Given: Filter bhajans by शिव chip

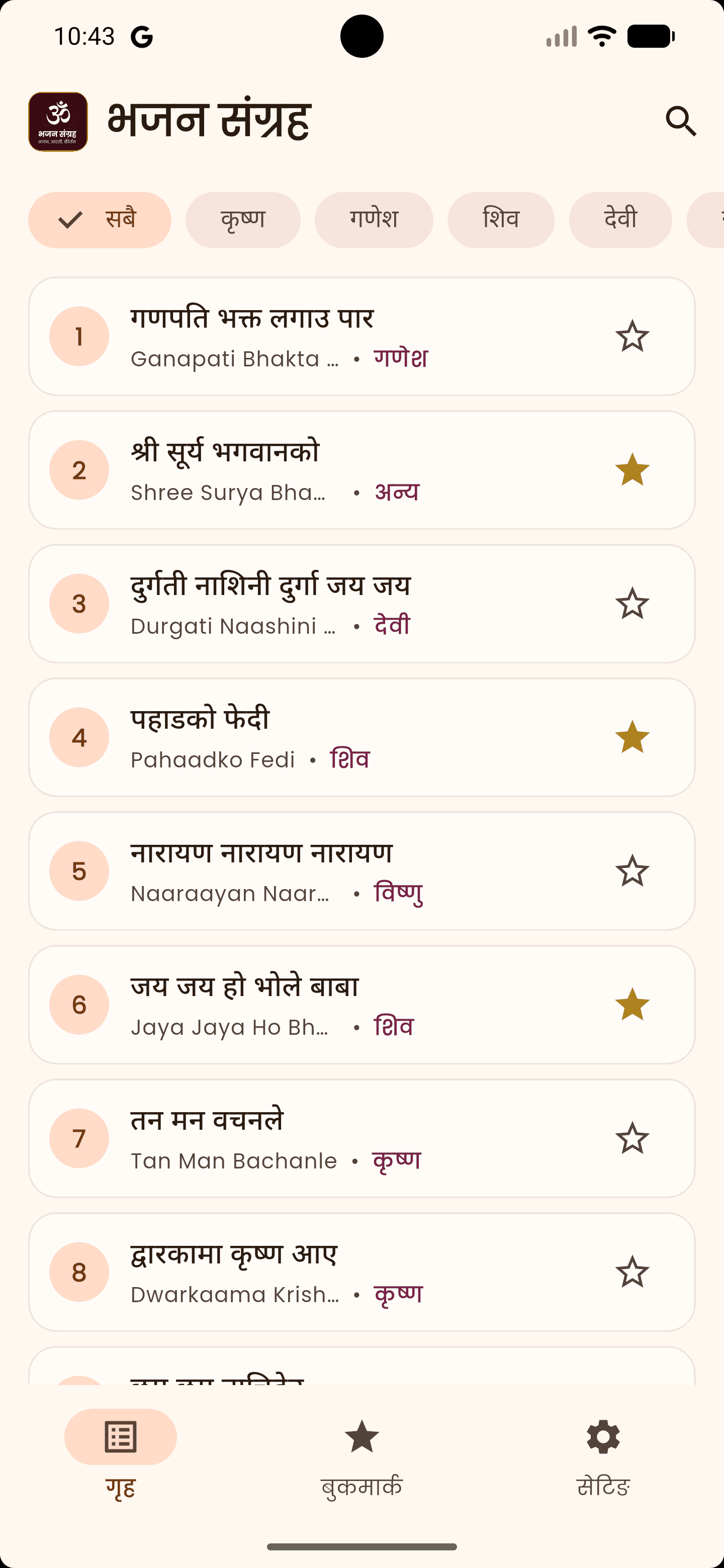Looking at the screenshot, I should [x=501, y=220].
